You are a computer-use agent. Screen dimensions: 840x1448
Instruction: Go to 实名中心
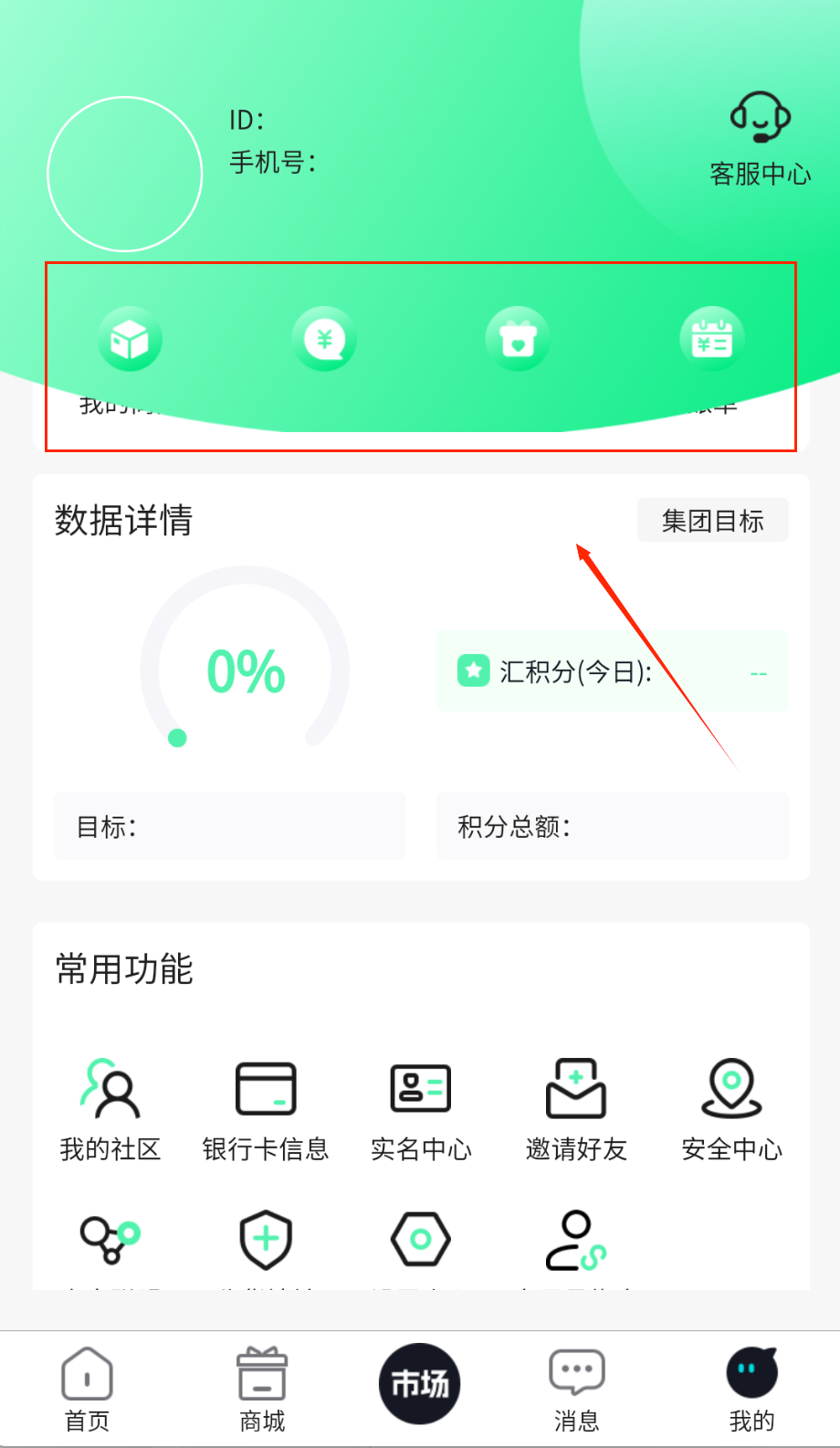pyautogui.click(x=421, y=1108)
